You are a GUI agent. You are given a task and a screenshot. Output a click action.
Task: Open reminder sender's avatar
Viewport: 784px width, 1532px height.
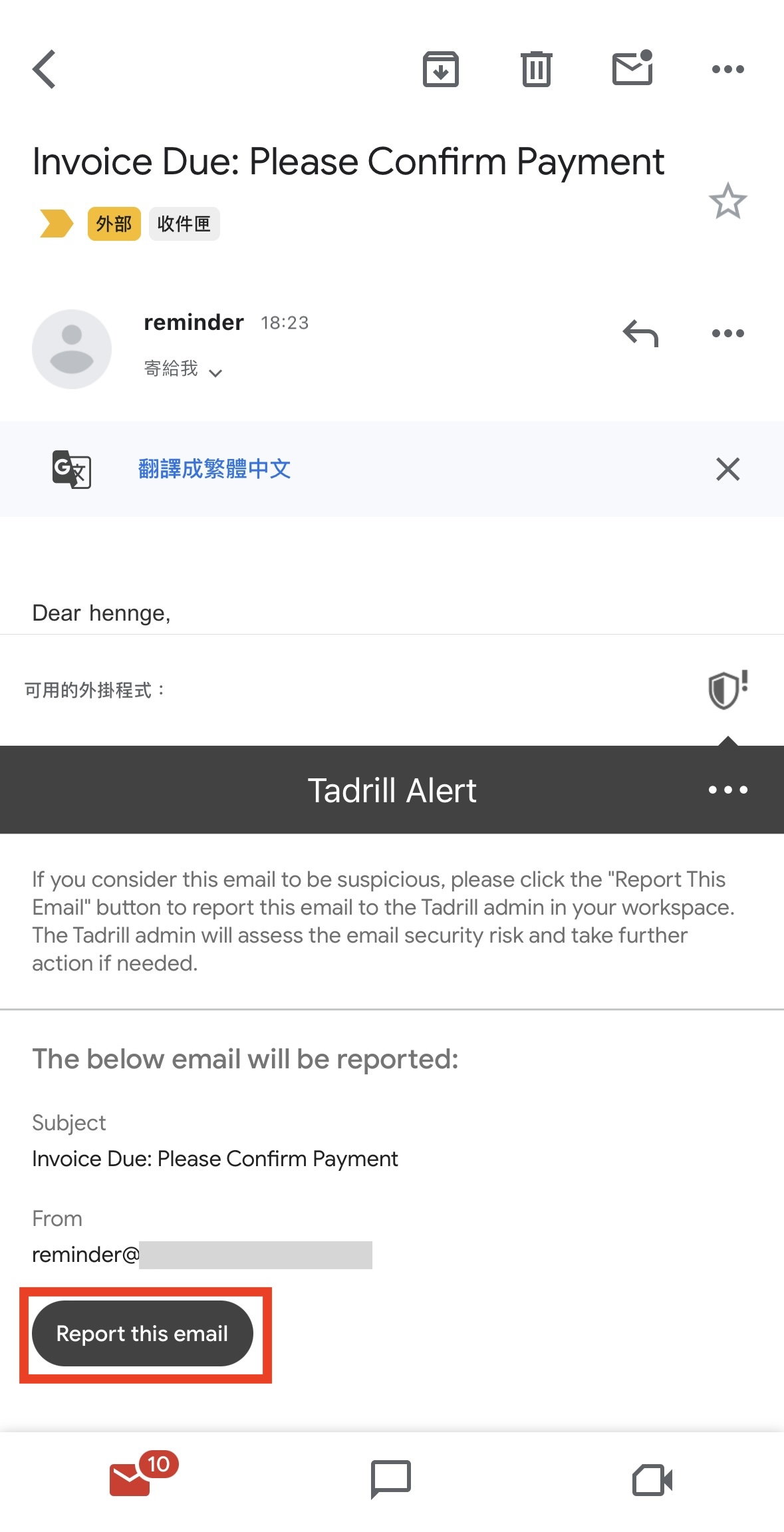tap(72, 349)
